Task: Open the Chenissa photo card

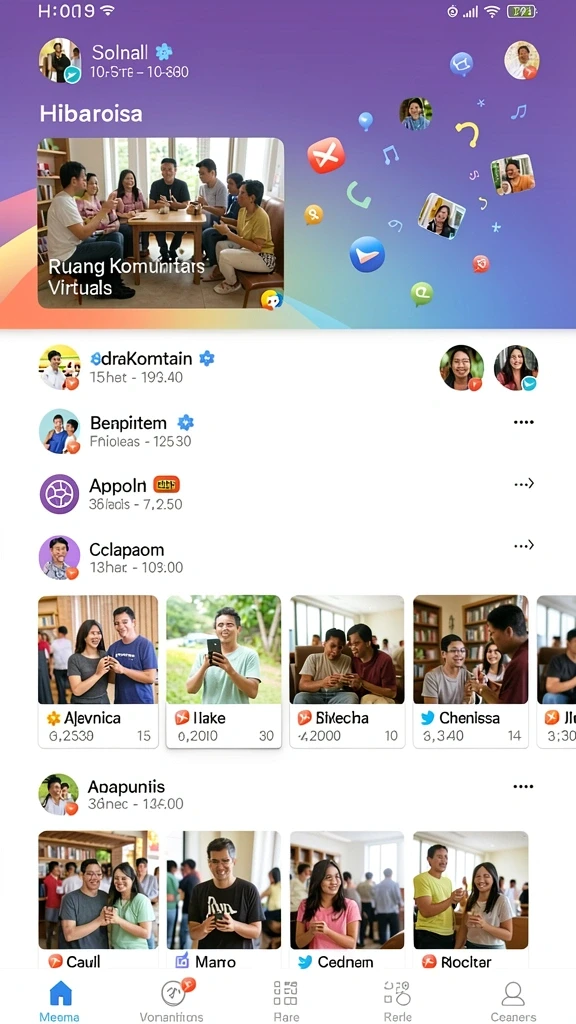Action: (471, 671)
